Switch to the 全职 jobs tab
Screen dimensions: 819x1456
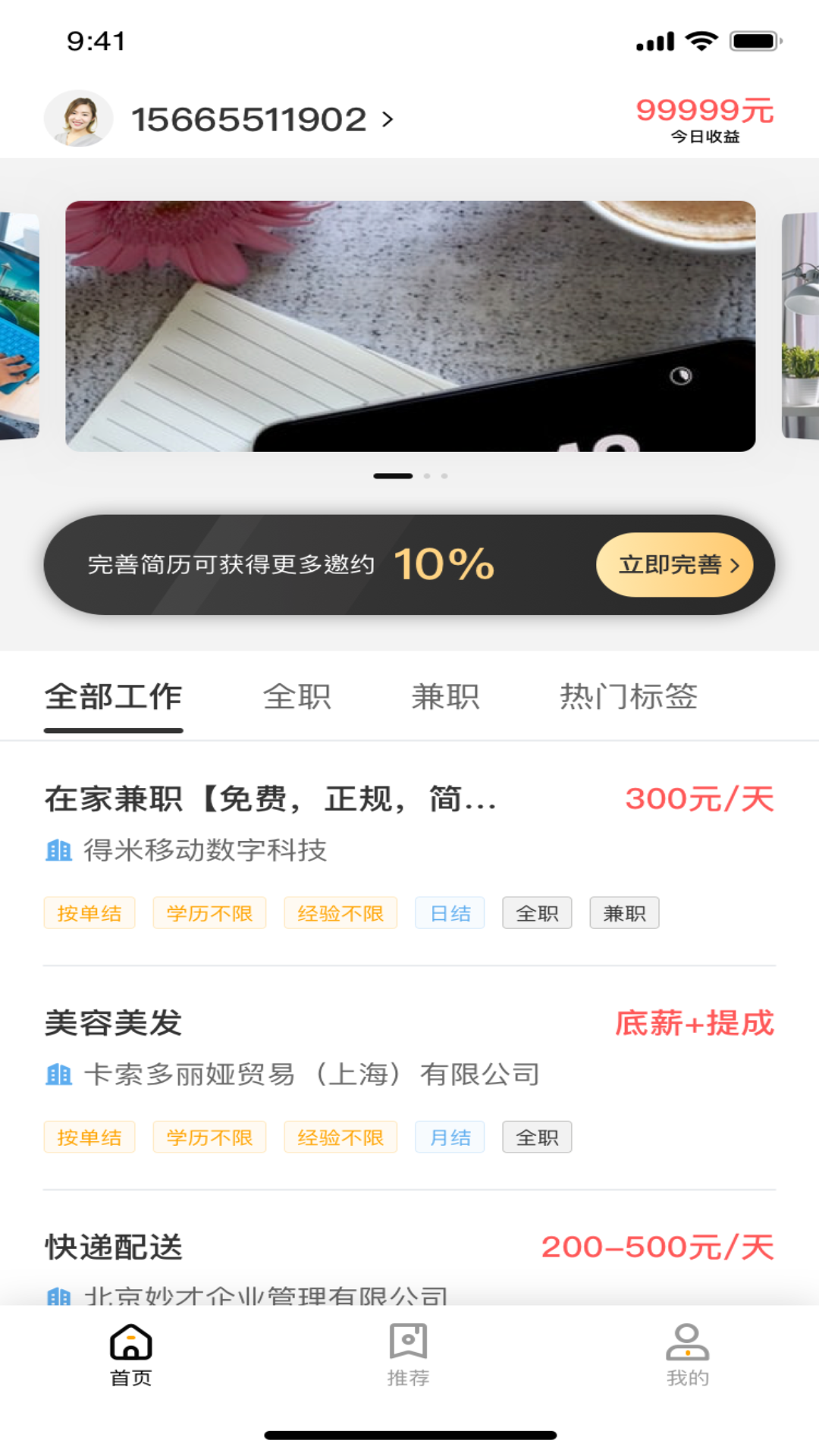(298, 696)
